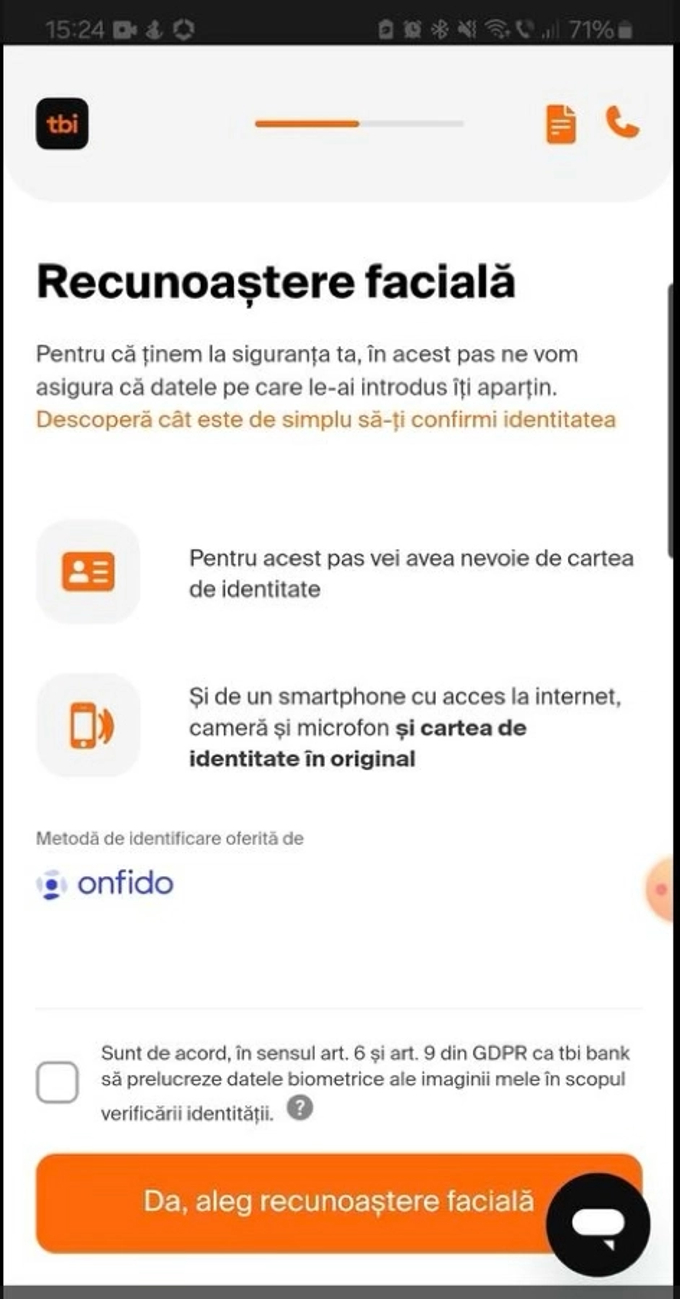Tap the phone call icon

point(622,123)
